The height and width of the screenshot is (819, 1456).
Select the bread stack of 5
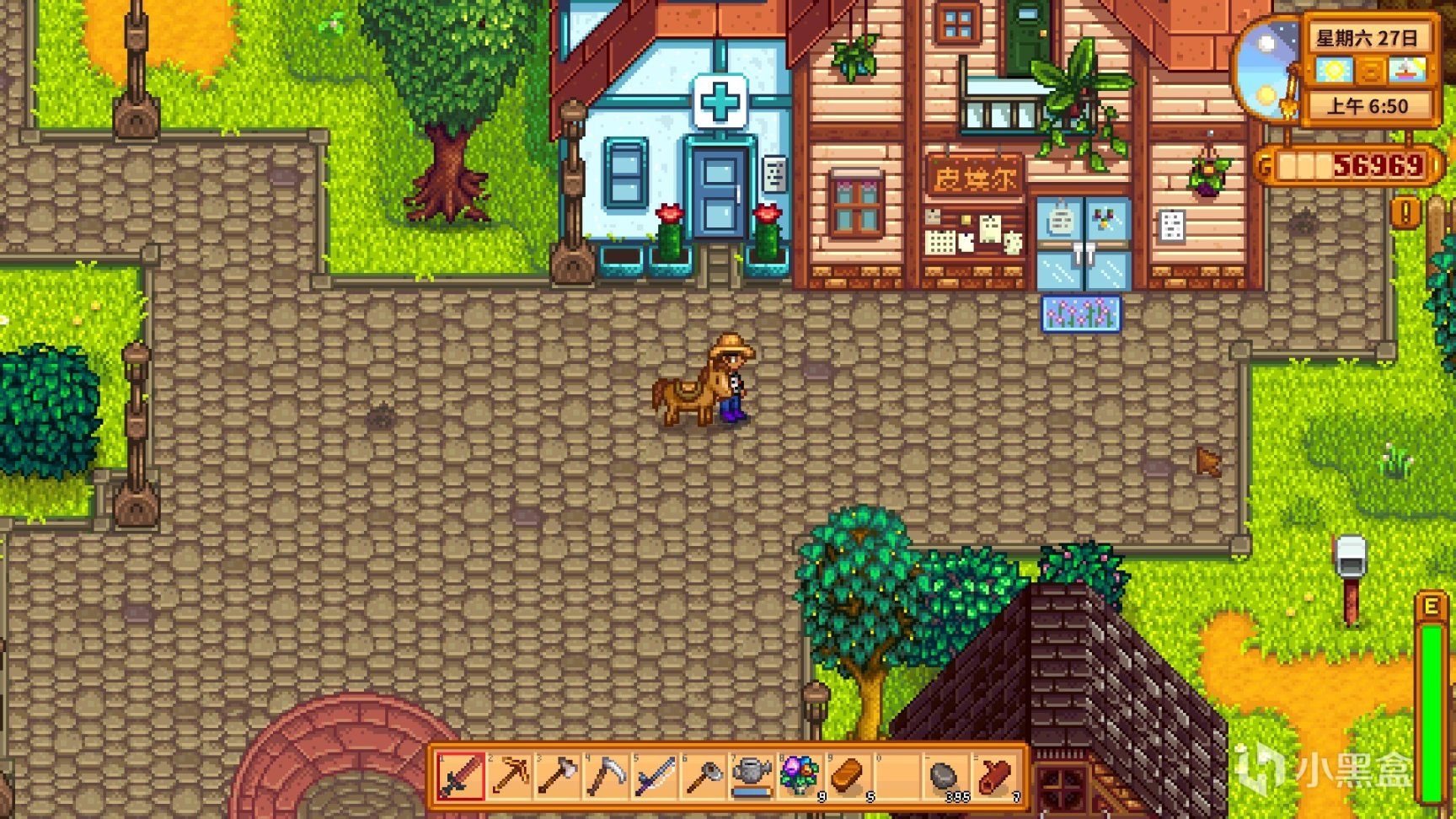[x=848, y=775]
